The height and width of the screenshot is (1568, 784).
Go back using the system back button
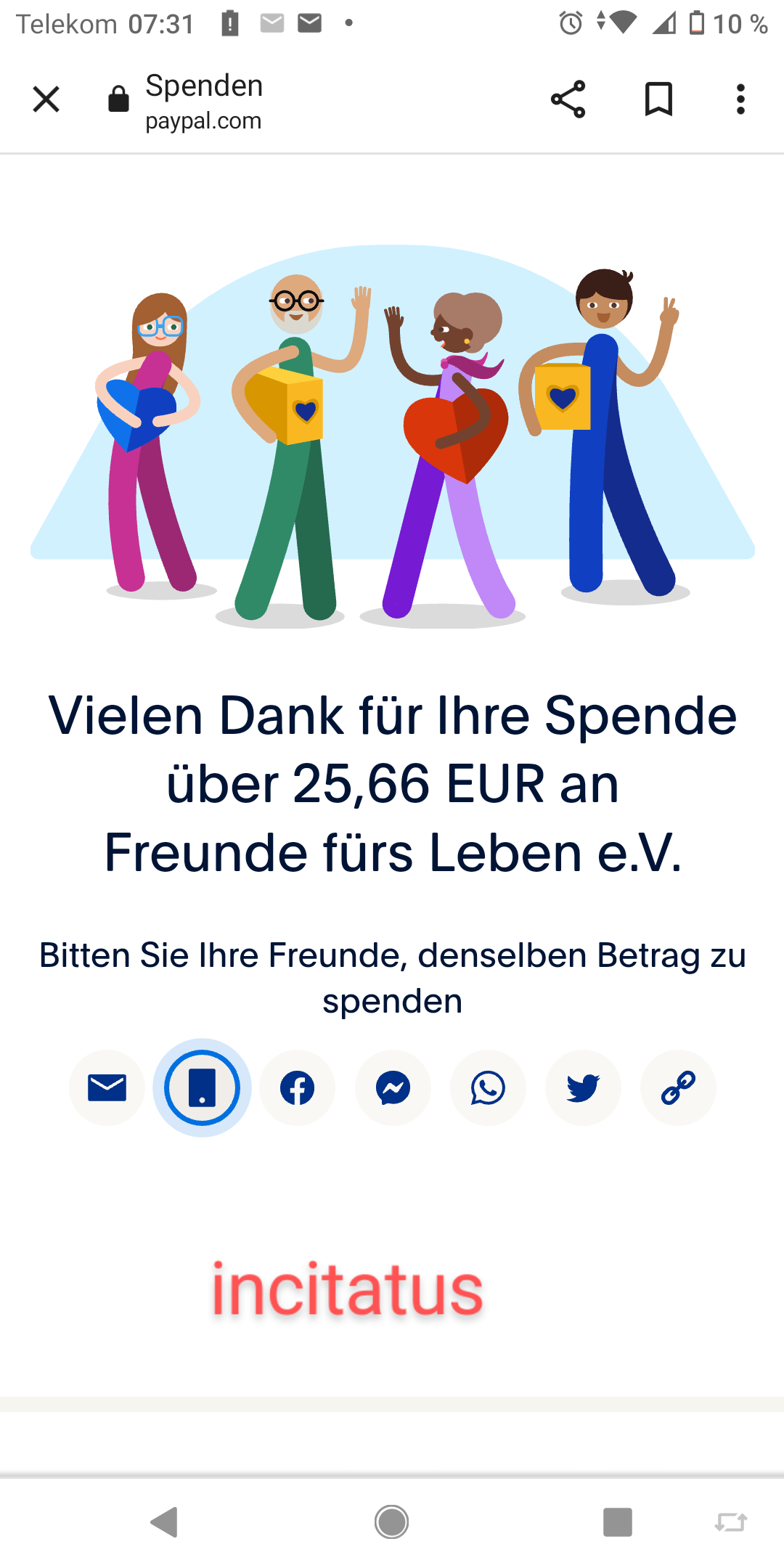[x=165, y=1522]
